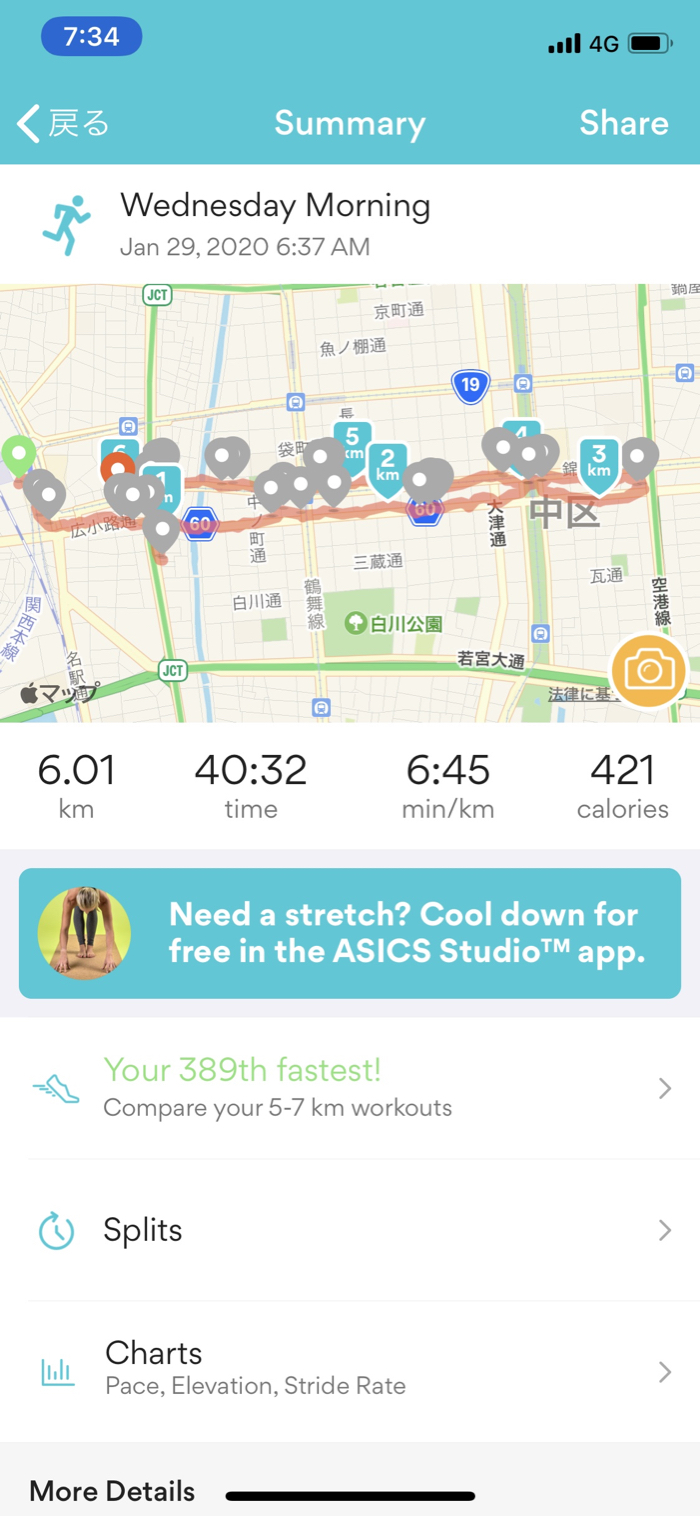Open the ASICS Studio cool down banner
700x1516 pixels.
point(350,933)
